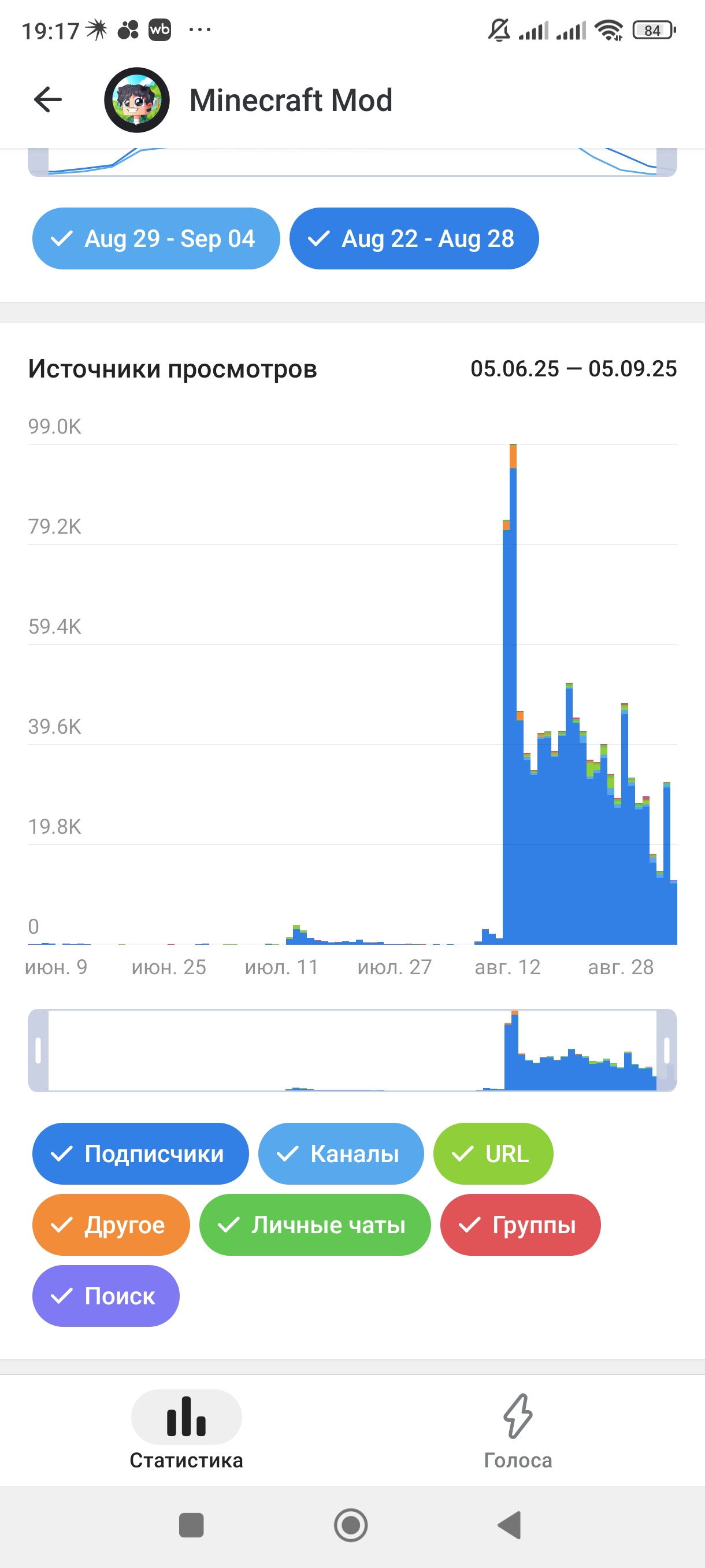Toggle the Каналы source chip
Viewport: 705px width, 1568px height.
[340, 1153]
